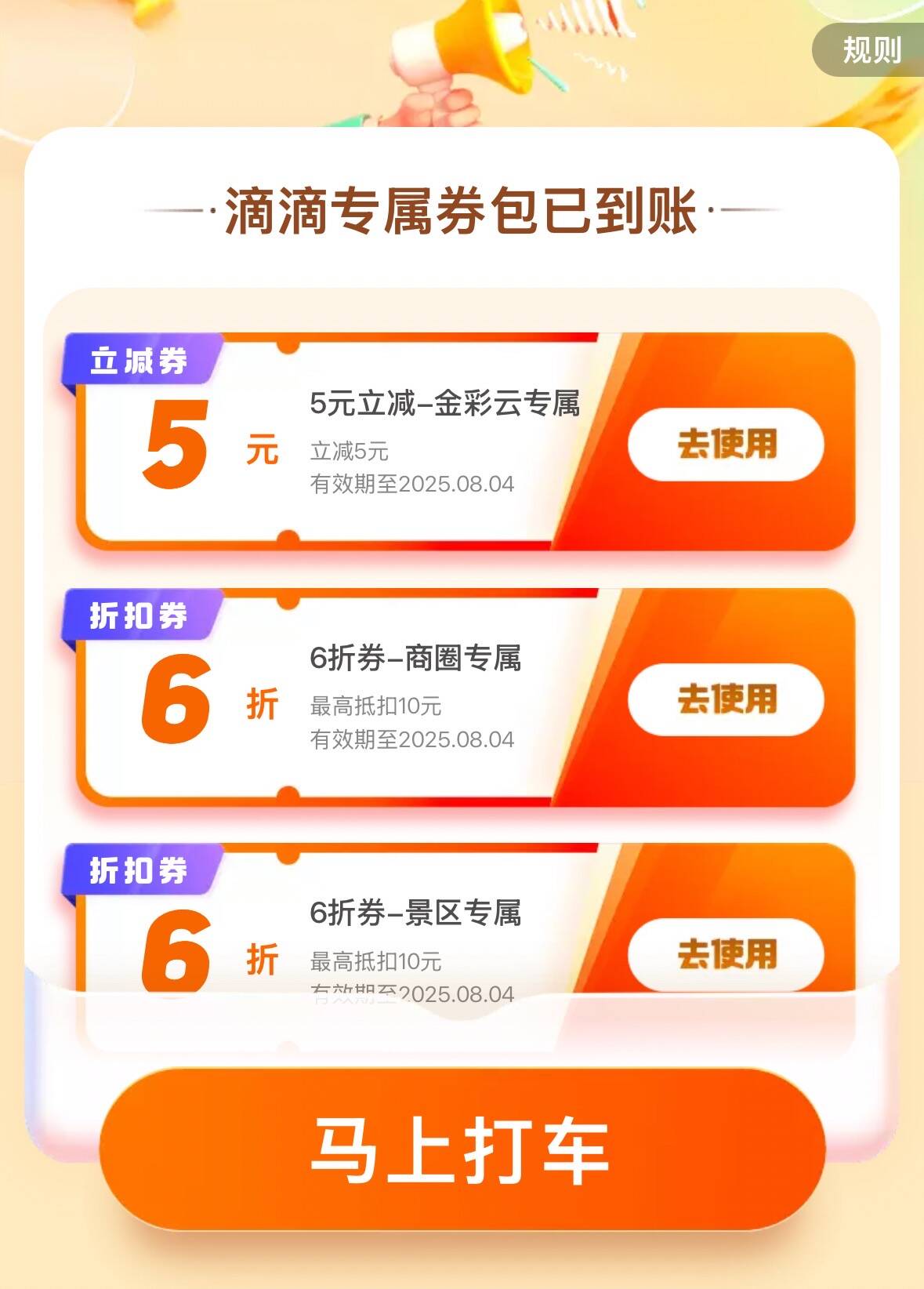This screenshot has height=1289, width=924.
Task: Use the 6折券-景区专属 coupon
Action: [x=726, y=953]
